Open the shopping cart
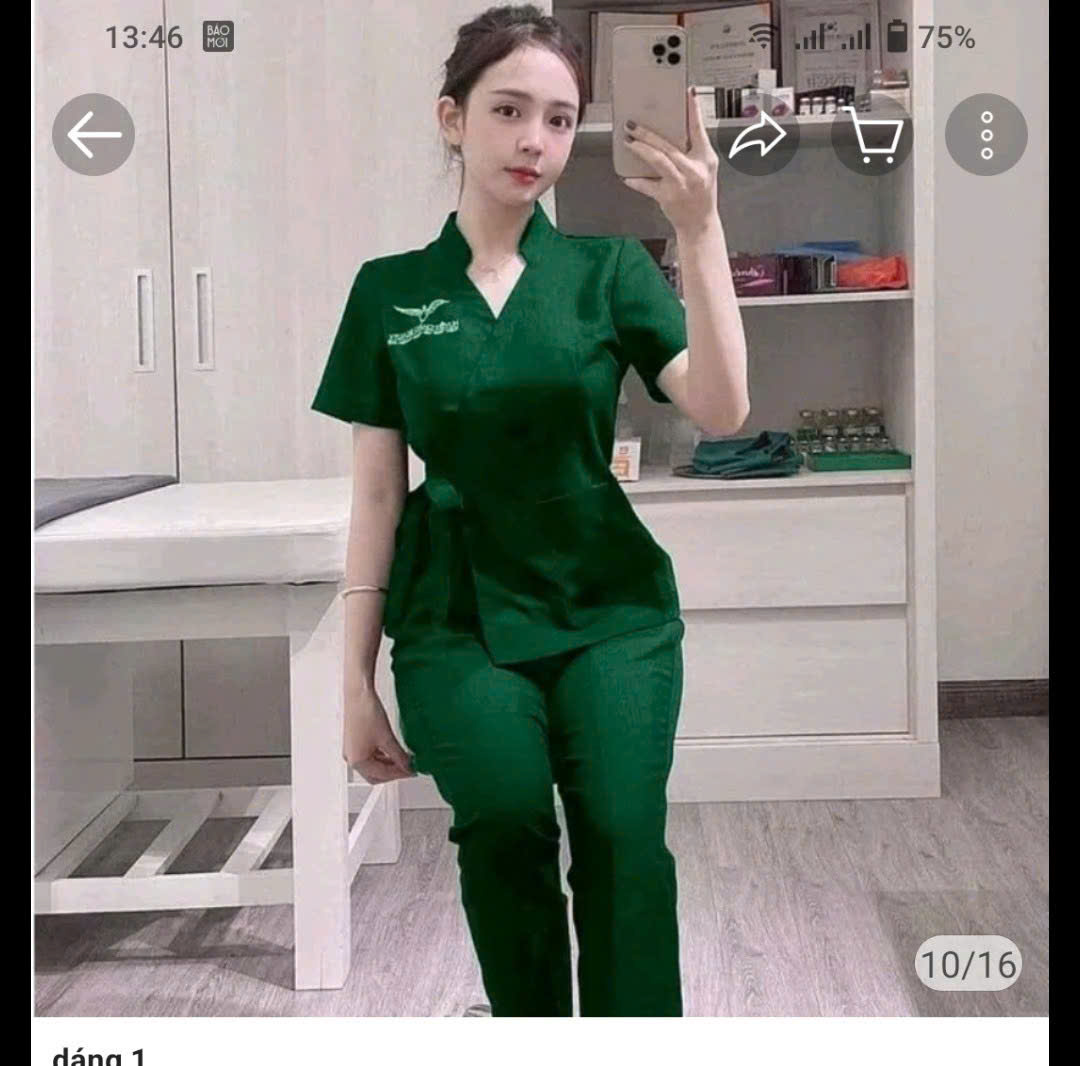 point(872,135)
